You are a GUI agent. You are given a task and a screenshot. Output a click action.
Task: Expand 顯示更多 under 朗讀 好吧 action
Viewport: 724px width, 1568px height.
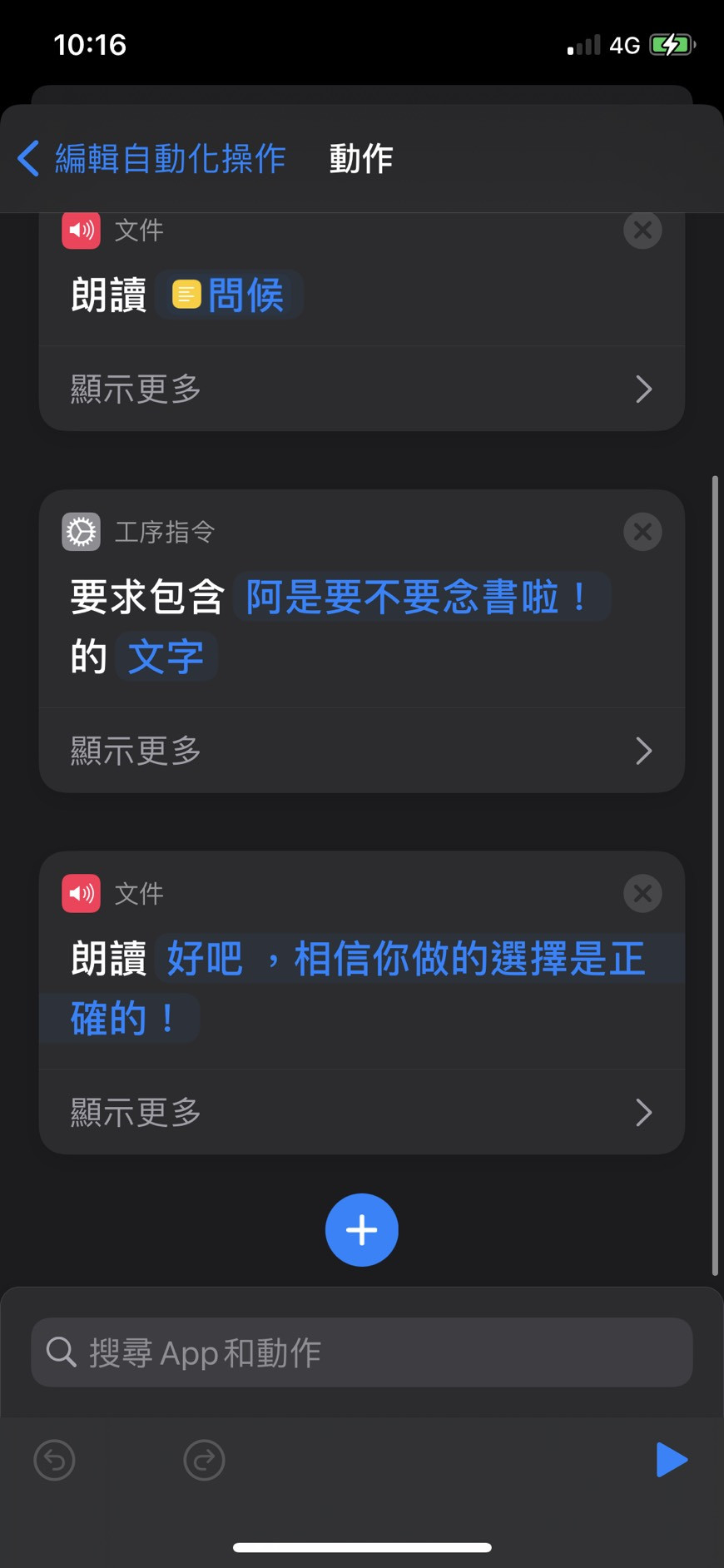click(x=361, y=1112)
